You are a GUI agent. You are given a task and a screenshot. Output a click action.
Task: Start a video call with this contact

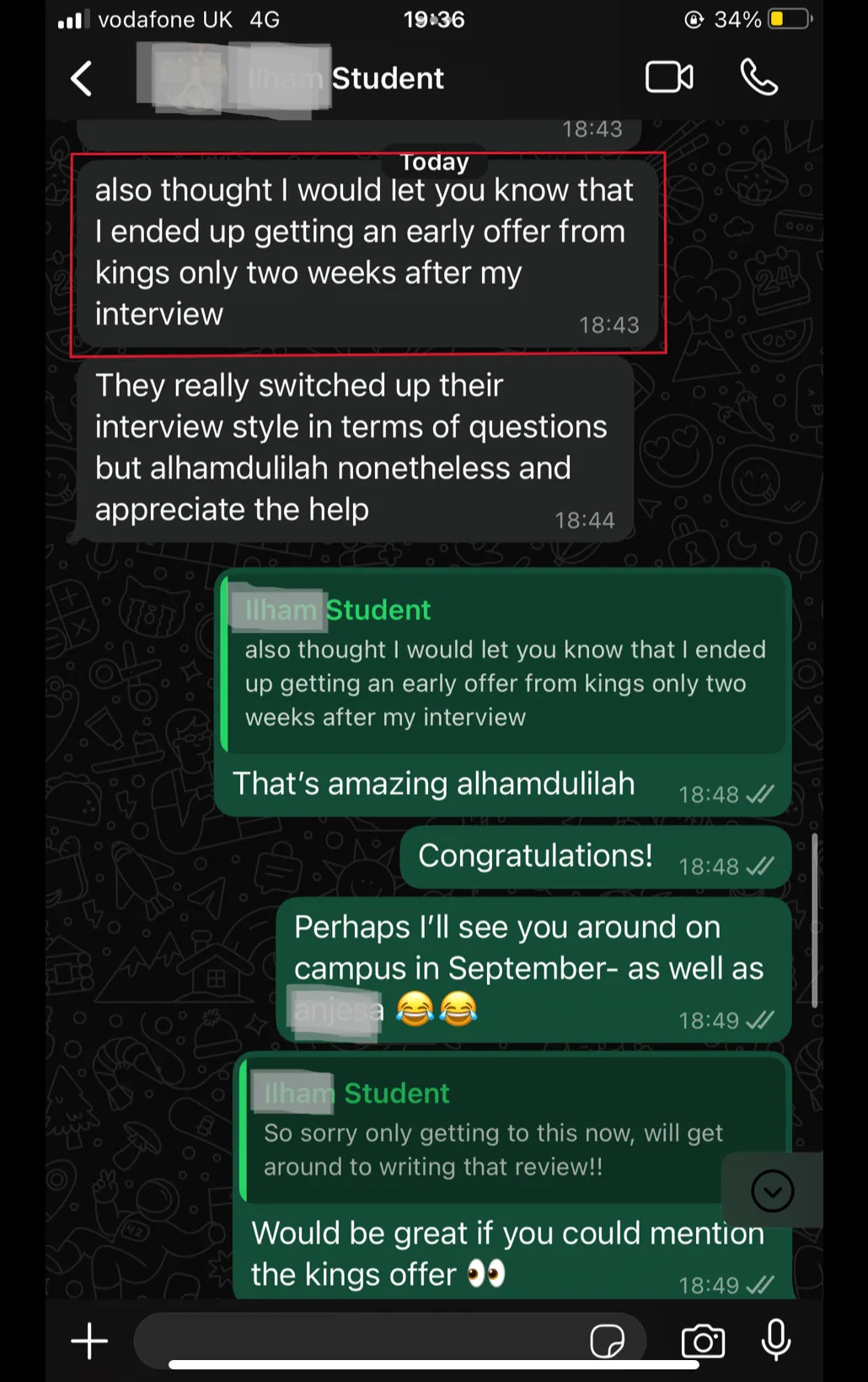[669, 78]
